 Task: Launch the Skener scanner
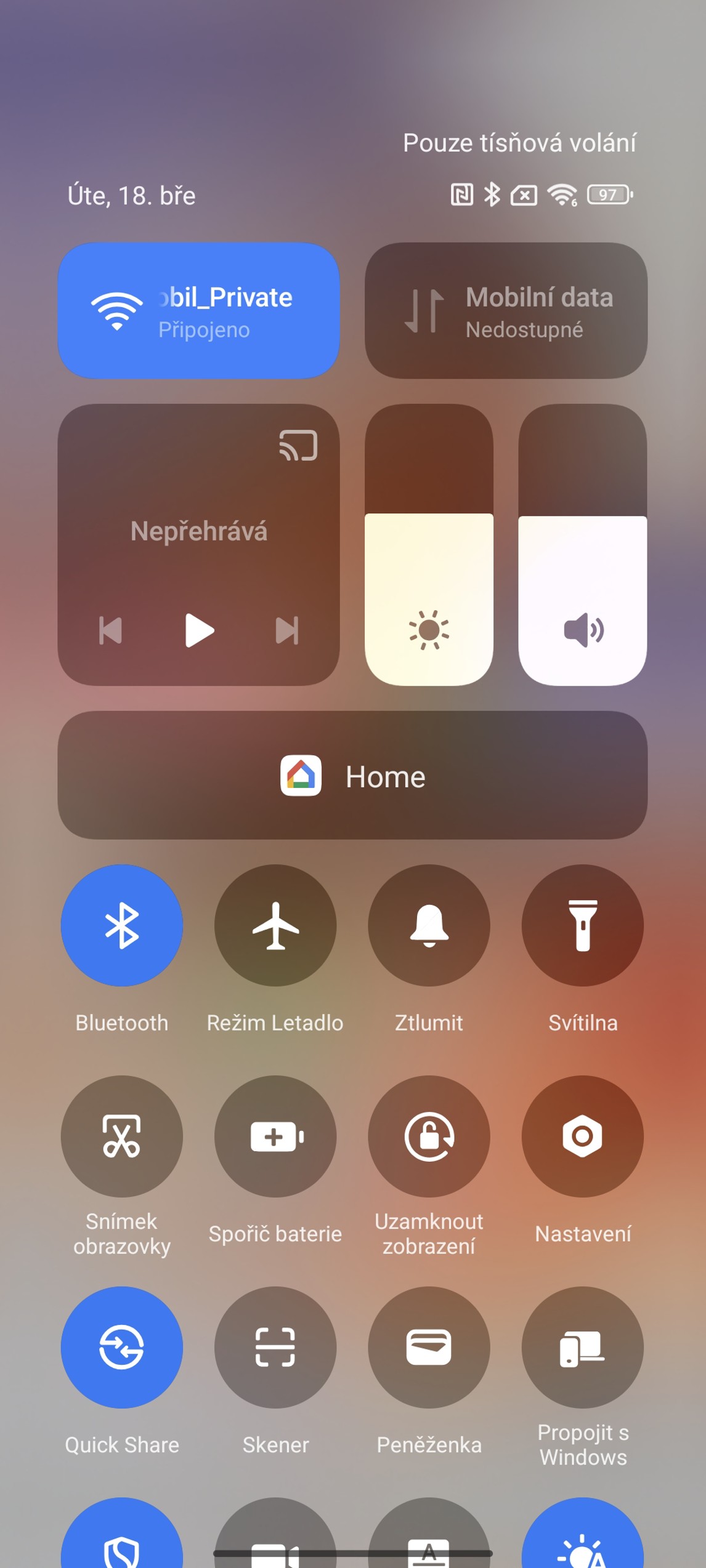[x=275, y=1348]
